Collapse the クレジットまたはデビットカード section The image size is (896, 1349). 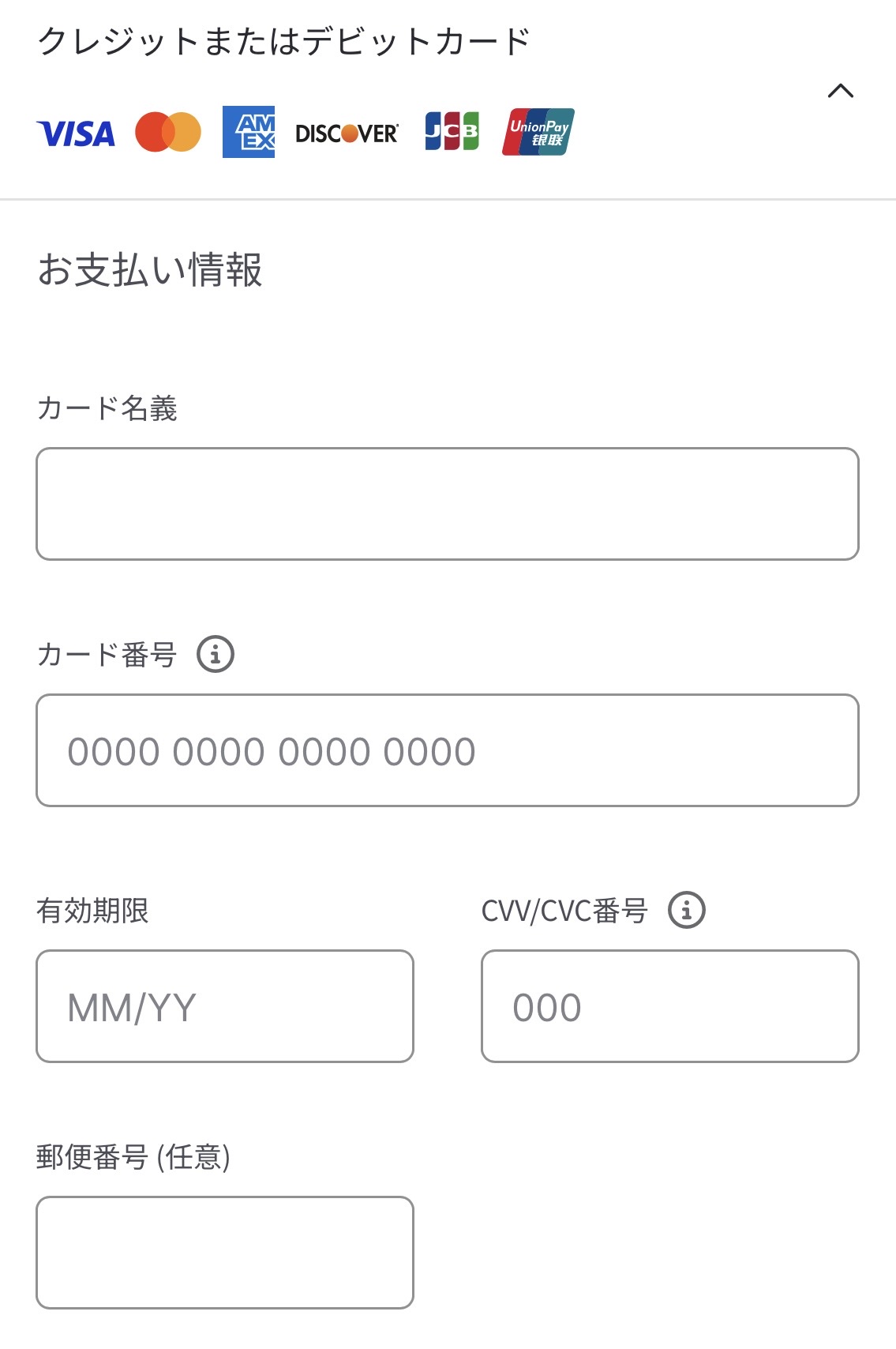pyautogui.click(x=840, y=92)
